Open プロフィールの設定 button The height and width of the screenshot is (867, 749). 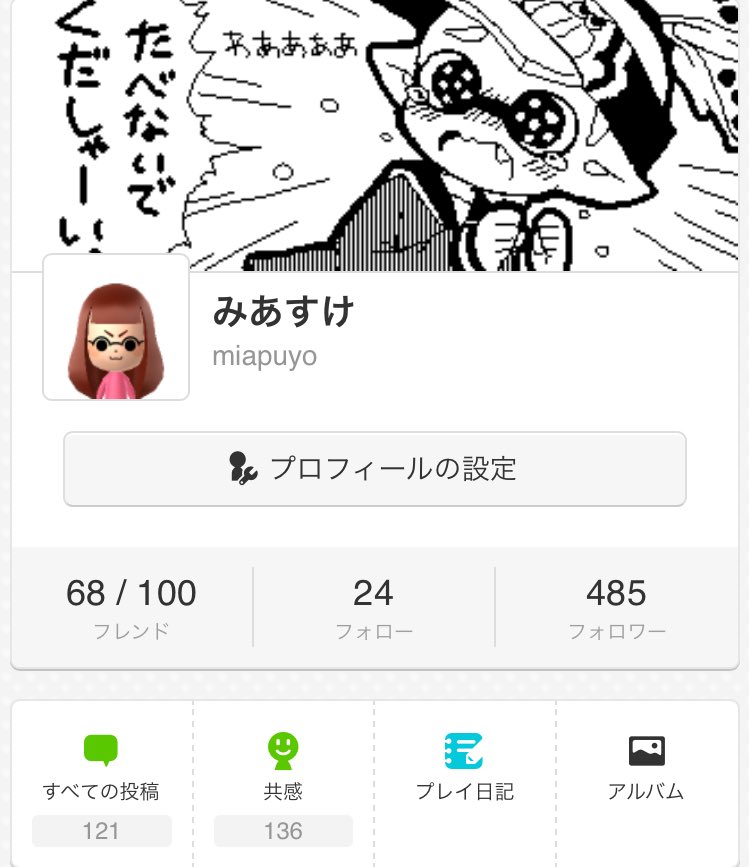(x=375, y=468)
